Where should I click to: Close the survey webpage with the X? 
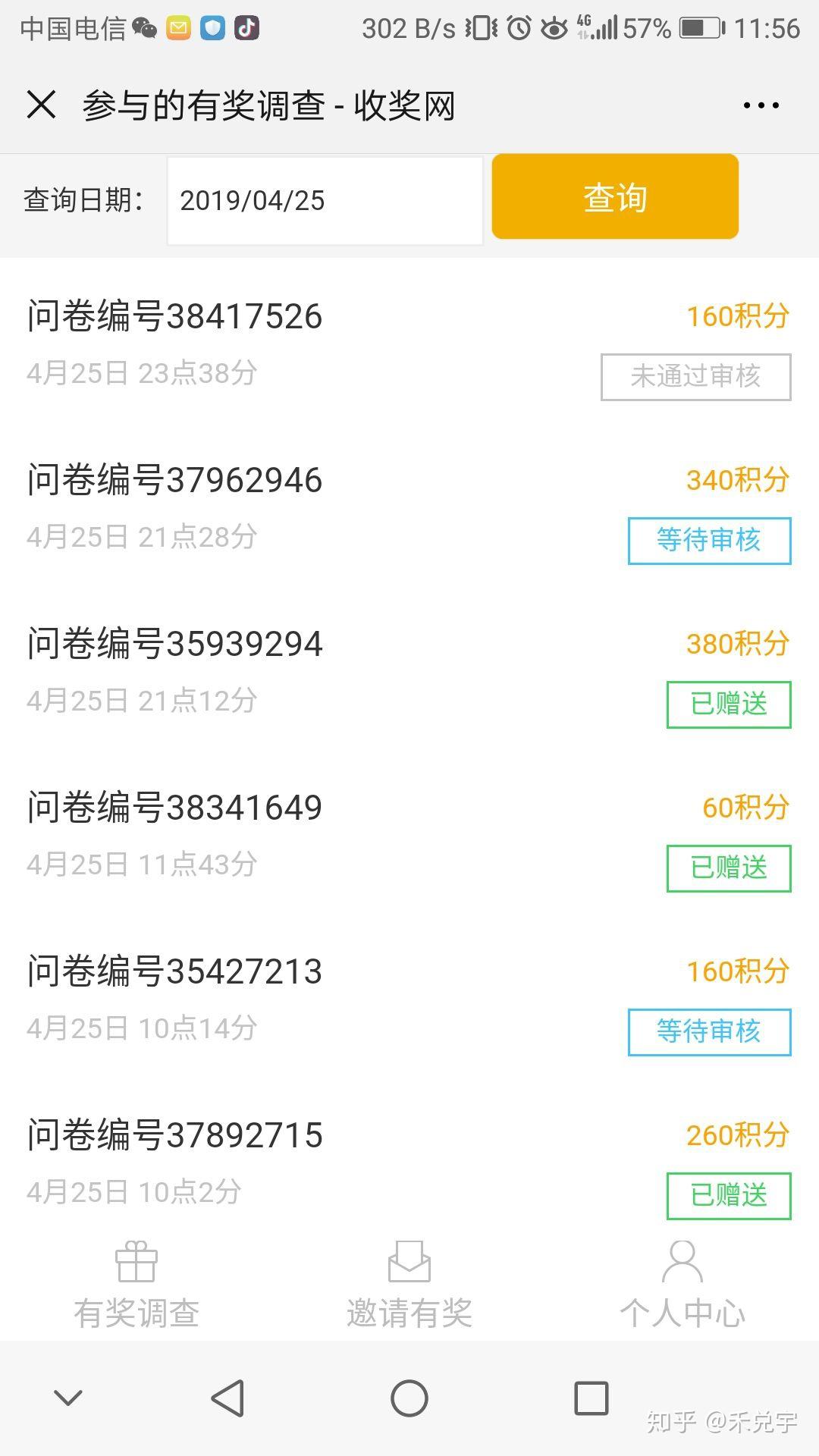click(x=41, y=105)
